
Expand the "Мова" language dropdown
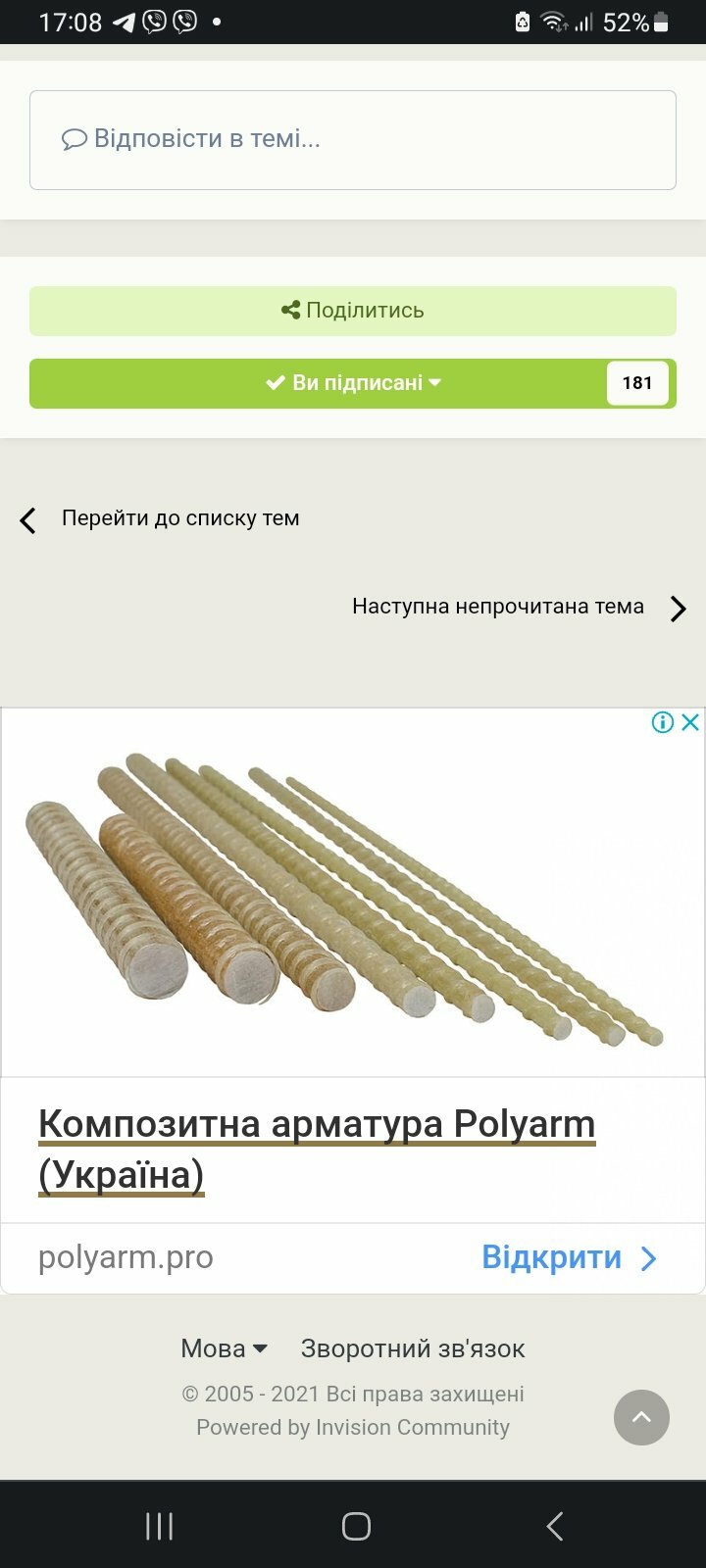point(224,1348)
